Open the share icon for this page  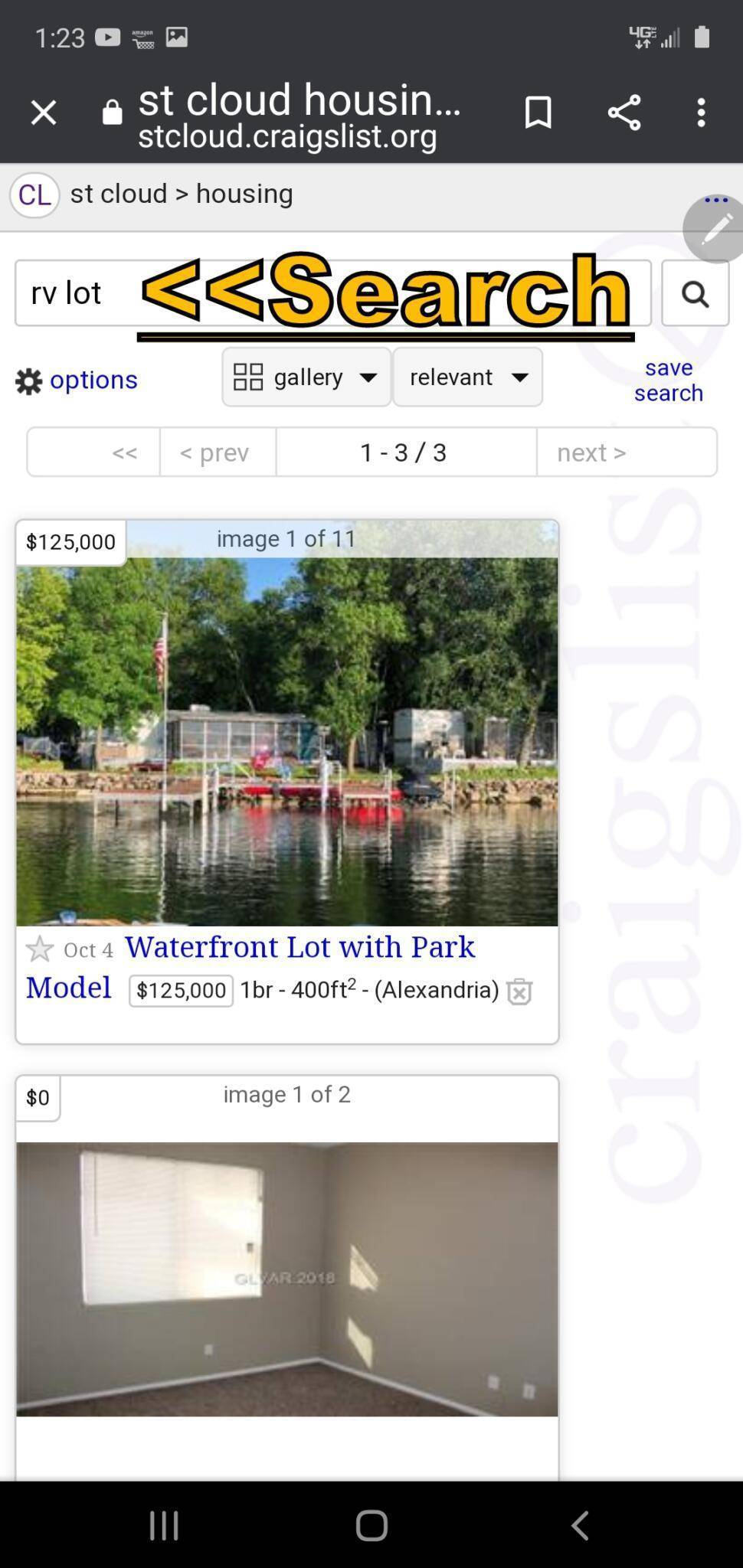pyautogui.click(x=626, y=113)
